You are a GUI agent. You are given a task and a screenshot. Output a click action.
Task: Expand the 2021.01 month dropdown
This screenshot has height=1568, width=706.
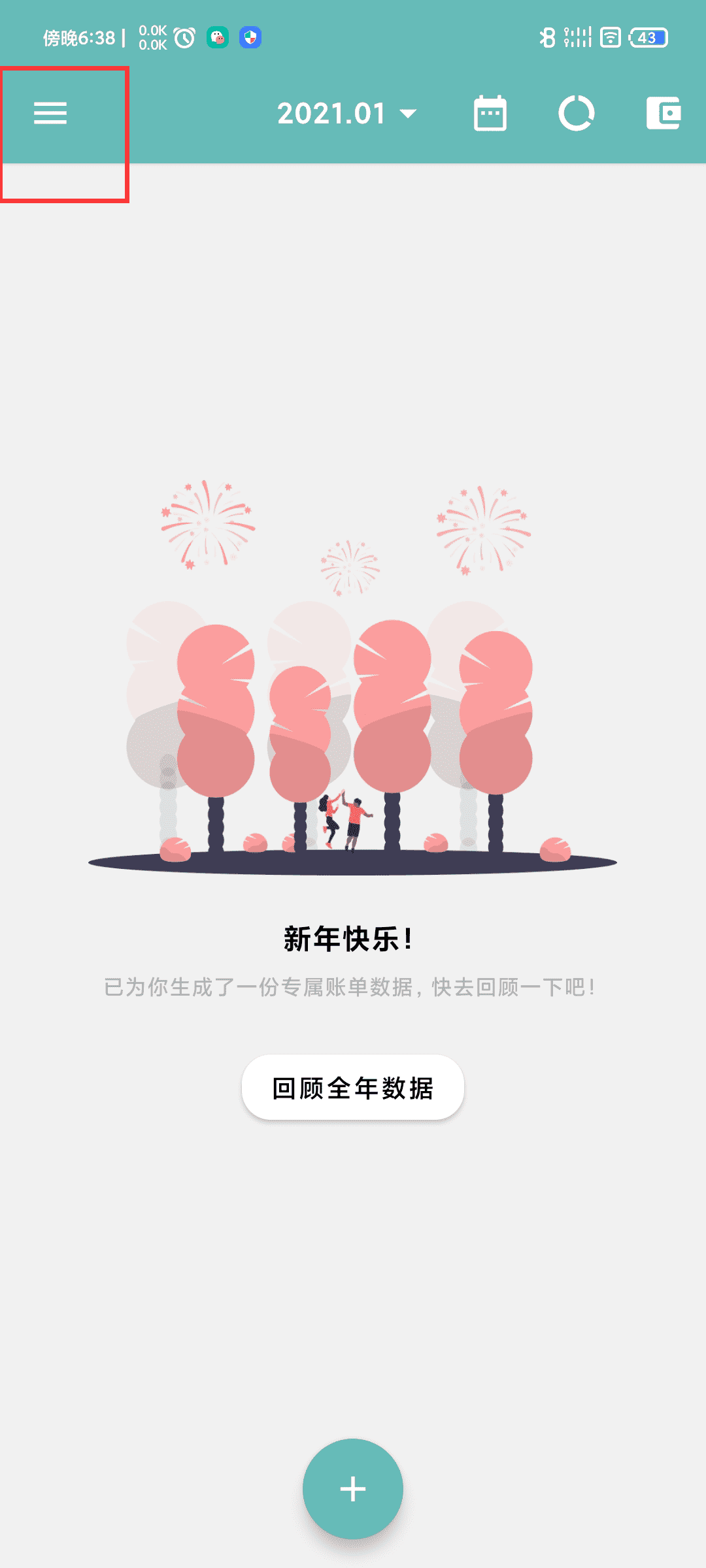[x=346, y=114]
